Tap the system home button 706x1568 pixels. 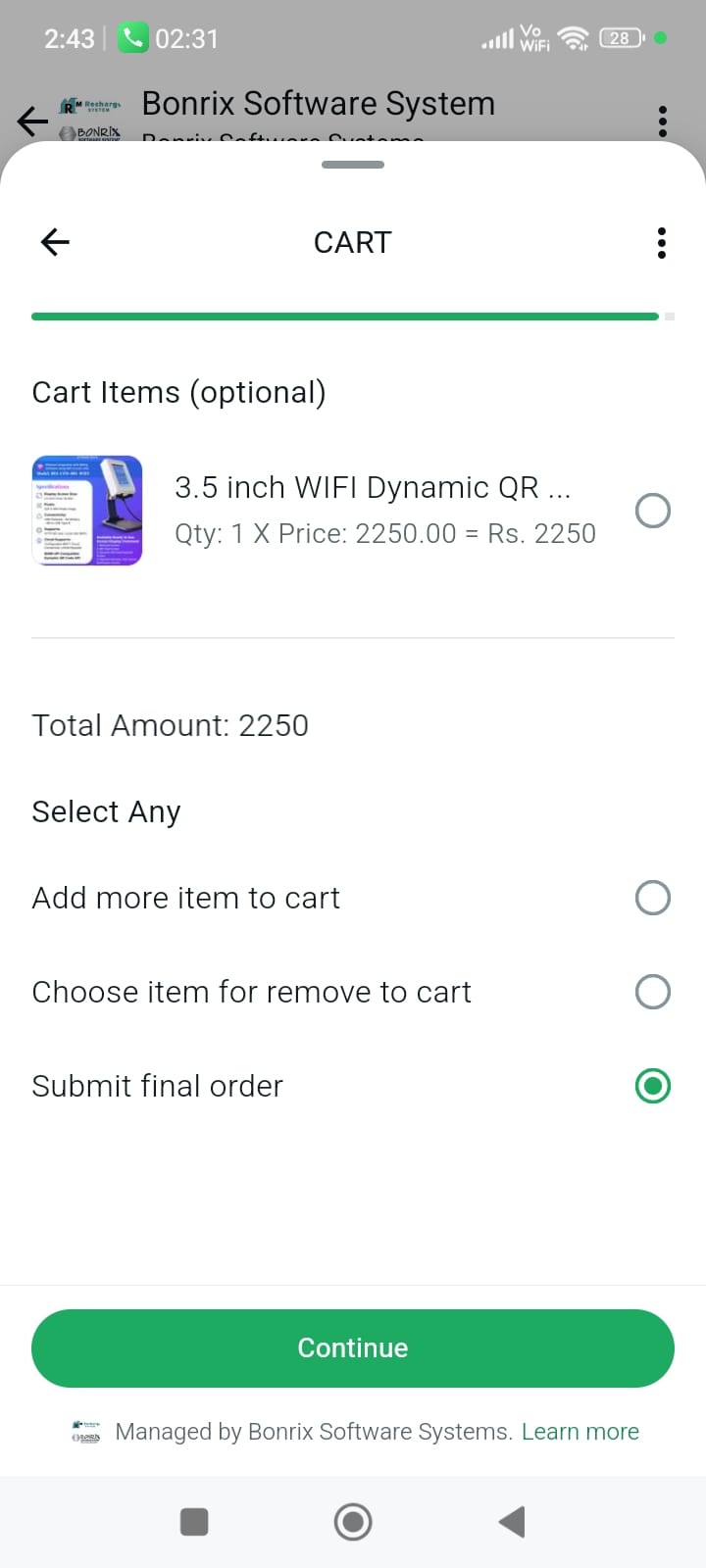pos(353,1522)
